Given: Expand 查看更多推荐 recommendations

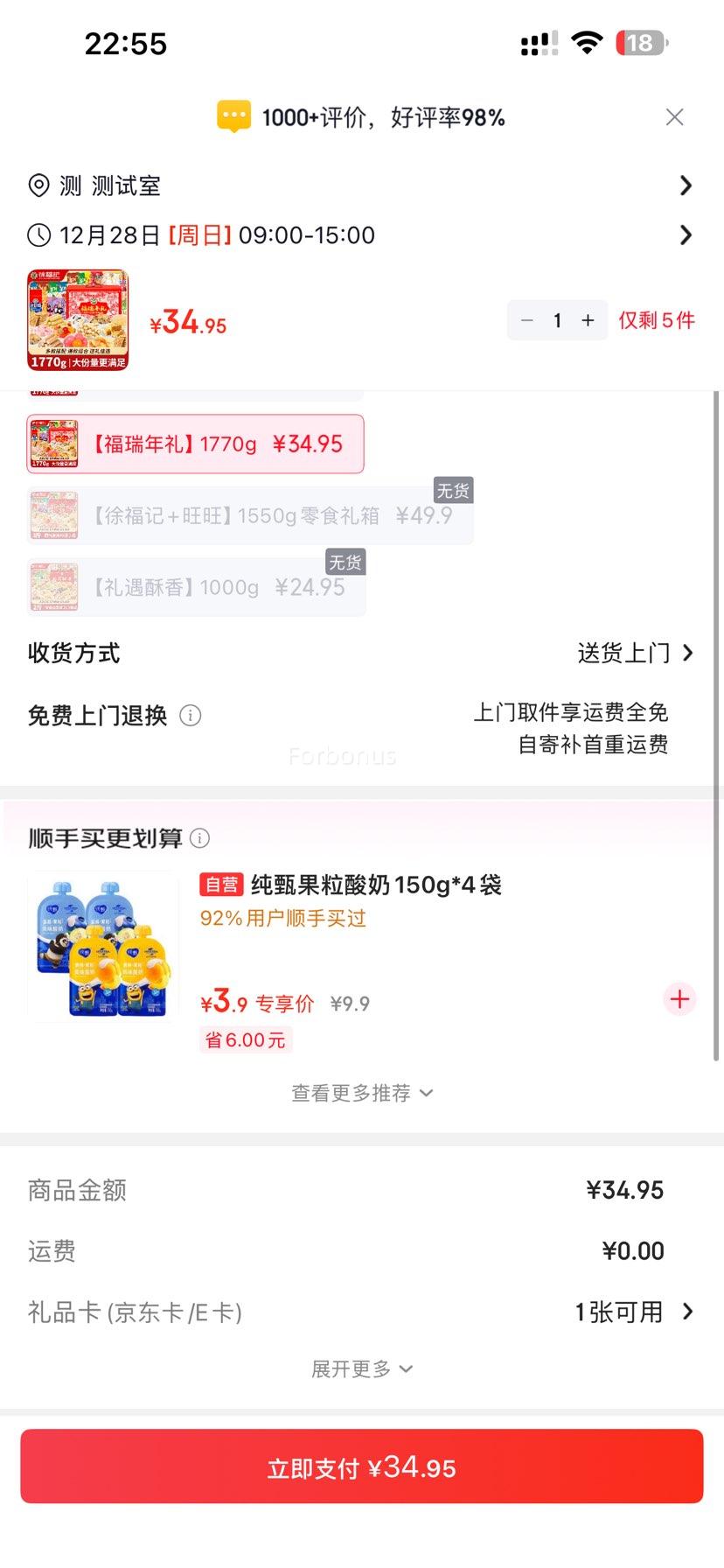Looking at the screenshot, I should click(362, 1092).
